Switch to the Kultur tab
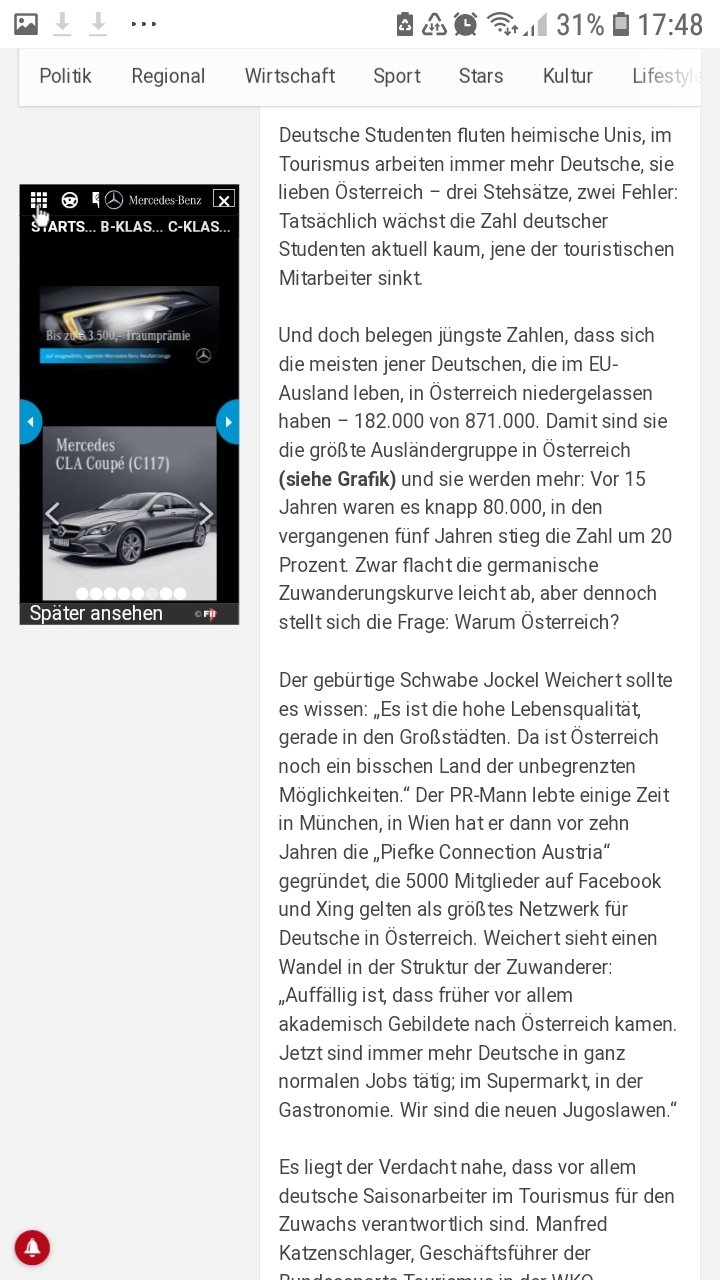Screen dimensions: 720x1280 pos(567,76)
